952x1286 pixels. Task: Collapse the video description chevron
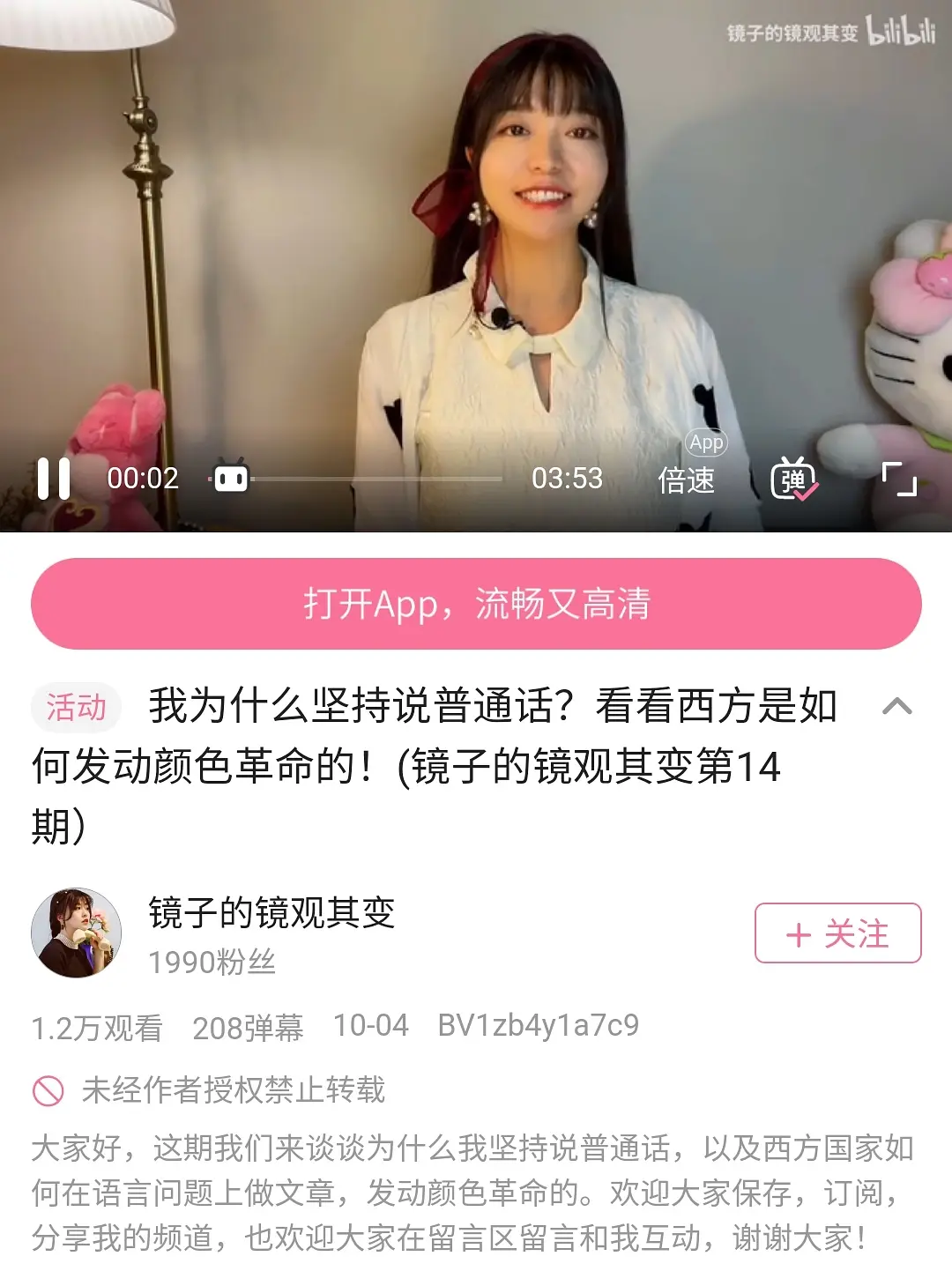pos(896,706)
